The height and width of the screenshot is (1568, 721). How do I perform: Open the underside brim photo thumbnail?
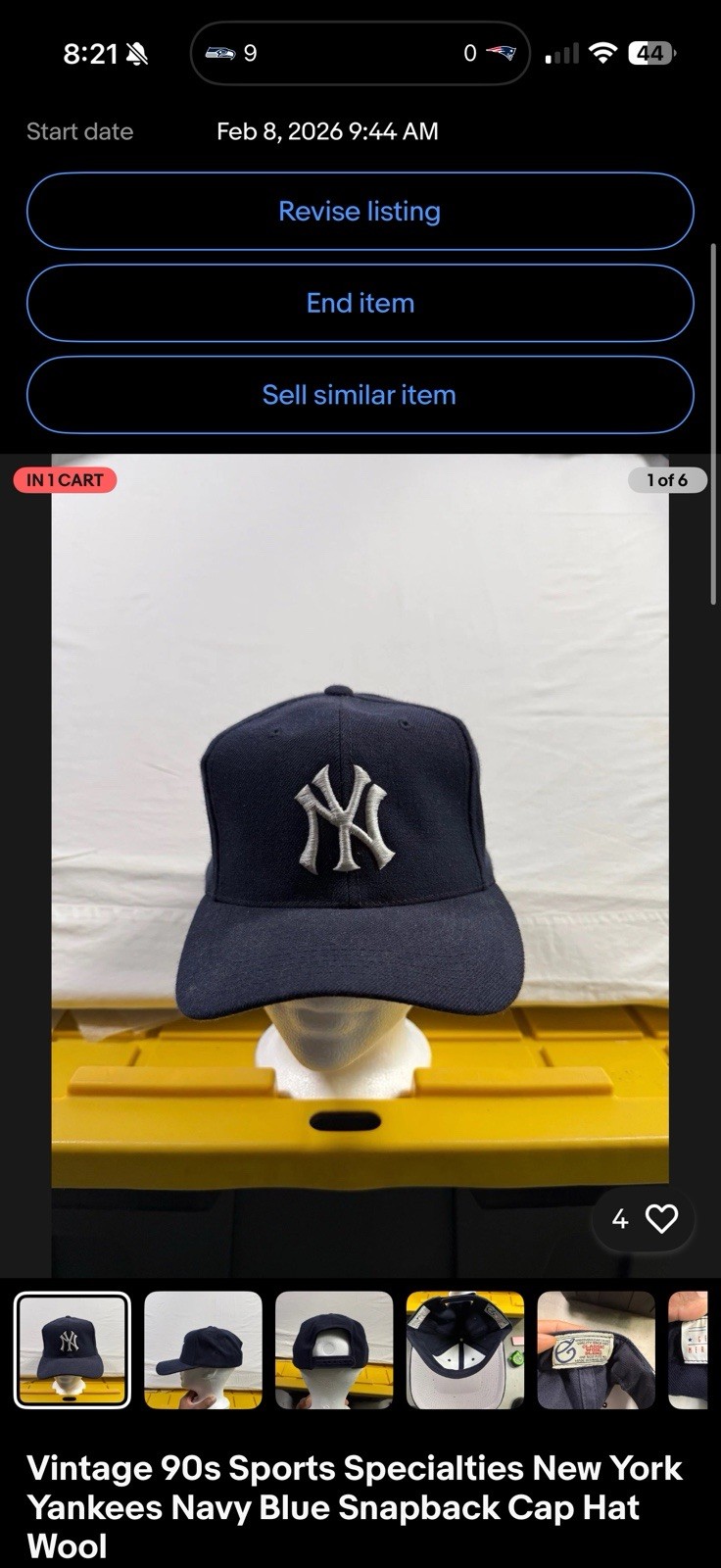465,1348
